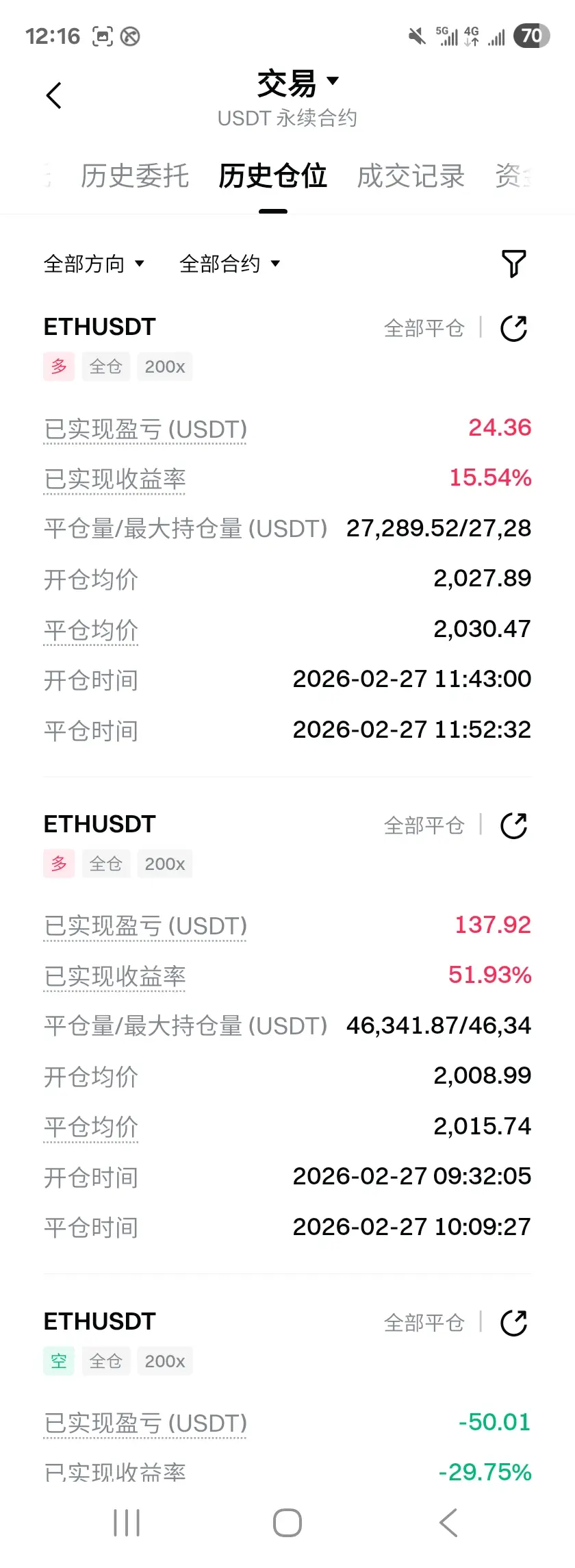This screenshot has width=575, height=1568.
Task: Go to the home screen
Action: (287, 1523)
